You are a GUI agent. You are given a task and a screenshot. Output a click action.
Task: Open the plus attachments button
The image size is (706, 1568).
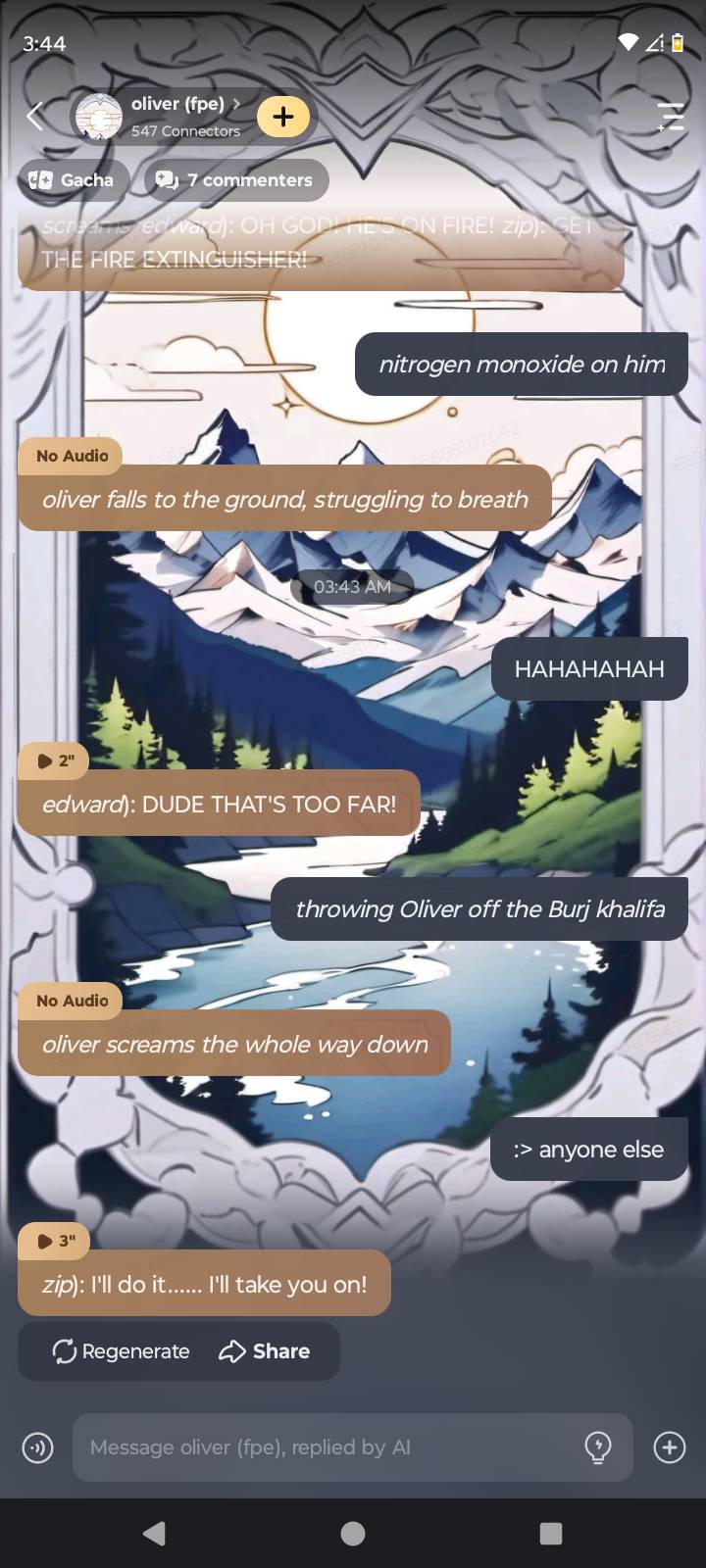click(670, 1447)
